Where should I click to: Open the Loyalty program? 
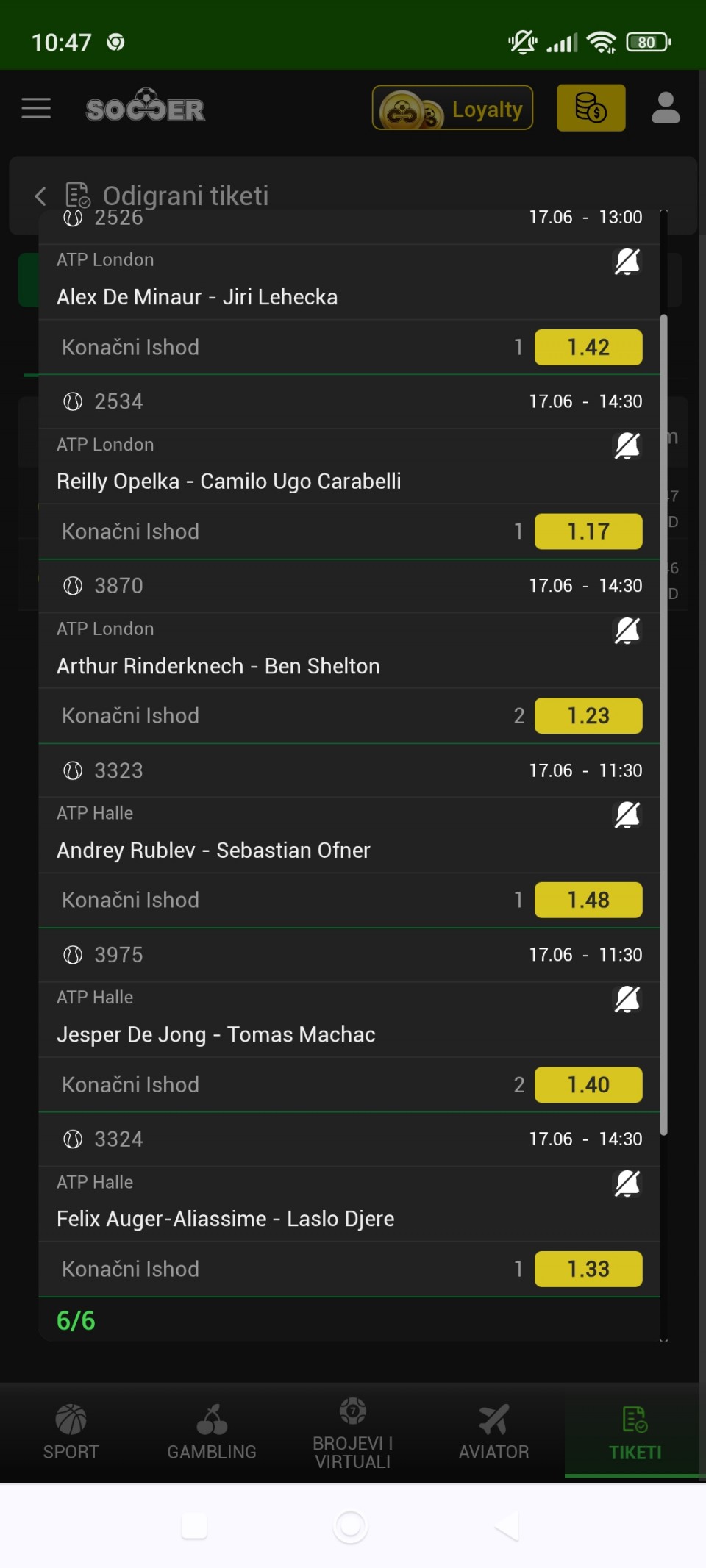coord(452,108)
